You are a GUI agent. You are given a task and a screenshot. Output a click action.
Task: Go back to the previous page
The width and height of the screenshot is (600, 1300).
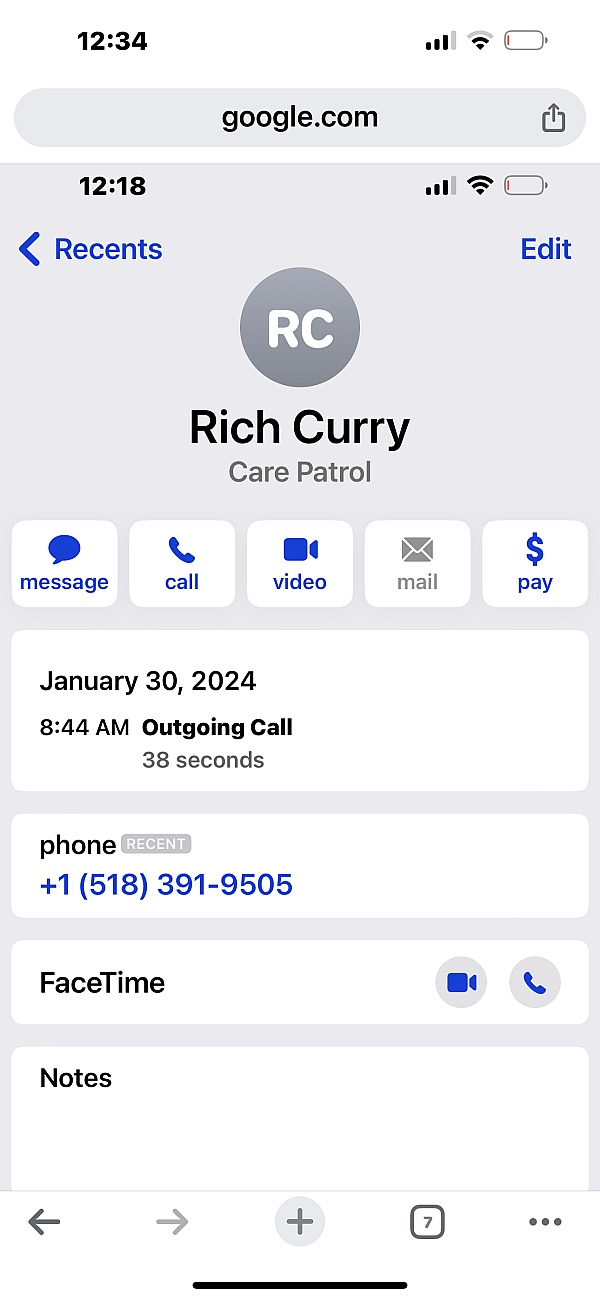44,1221
